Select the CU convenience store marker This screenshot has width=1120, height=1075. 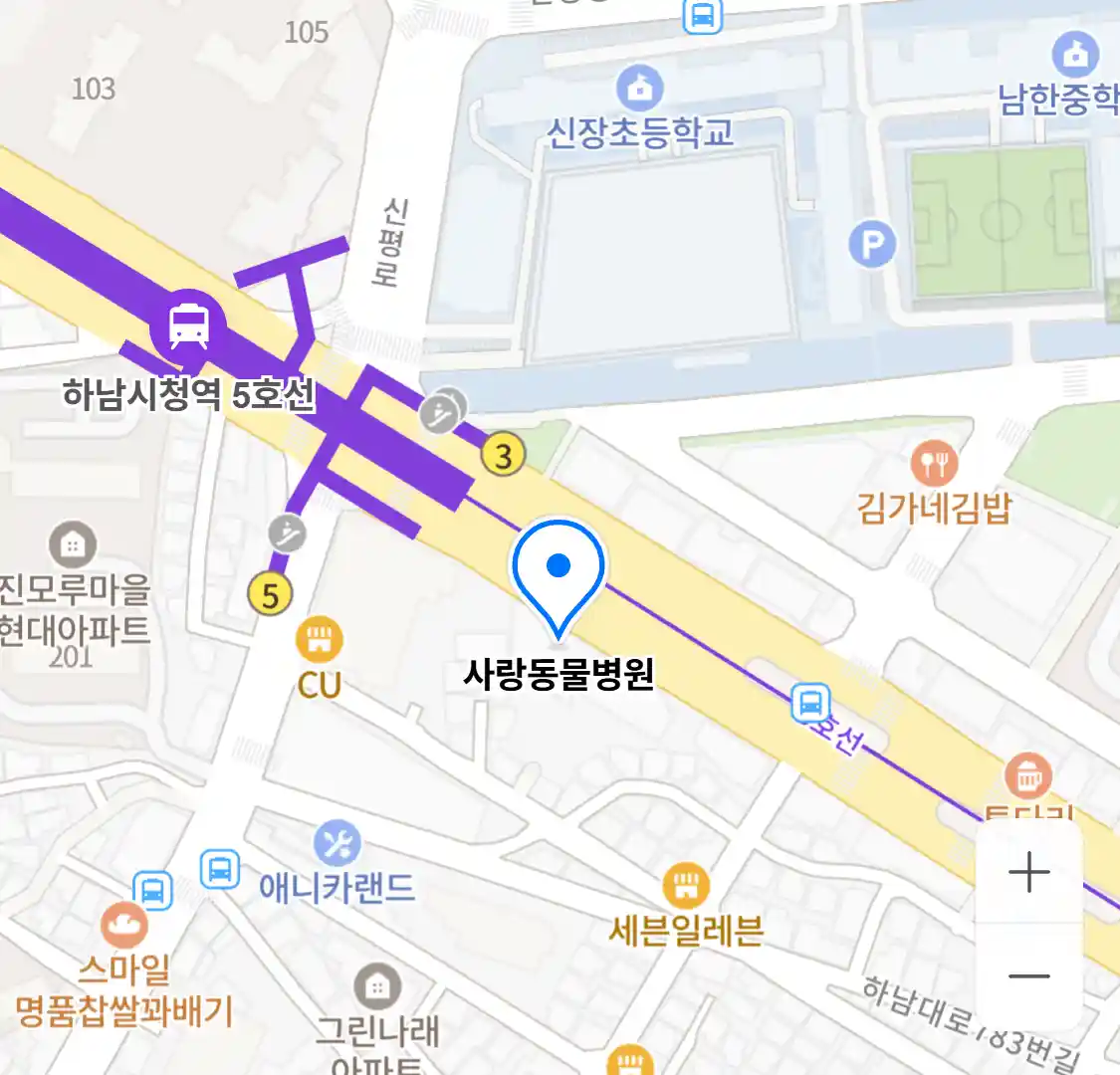(x=319, y=640)
